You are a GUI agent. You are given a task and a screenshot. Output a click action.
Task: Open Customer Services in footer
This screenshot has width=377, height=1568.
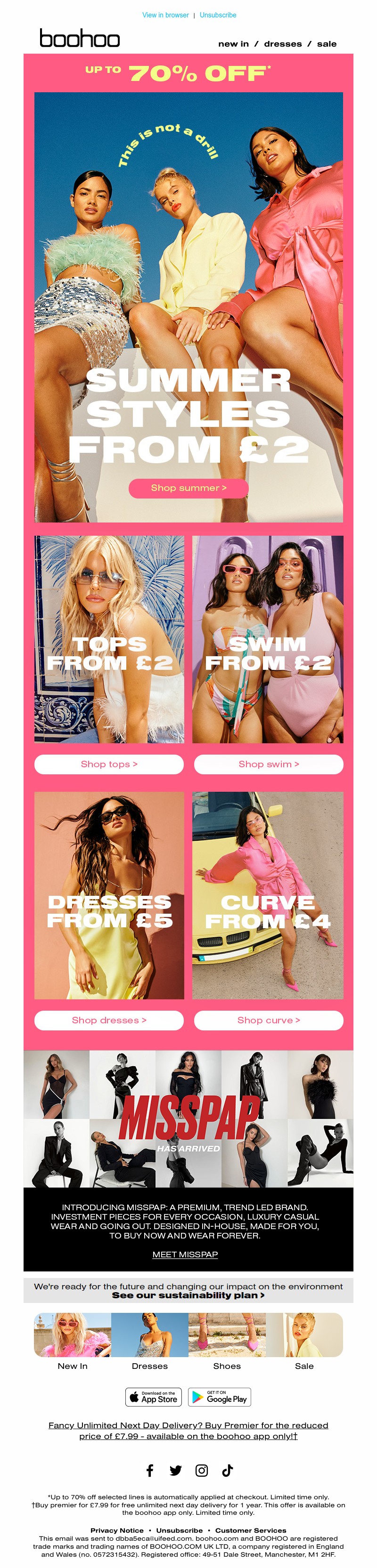(x=250, y=1530)
